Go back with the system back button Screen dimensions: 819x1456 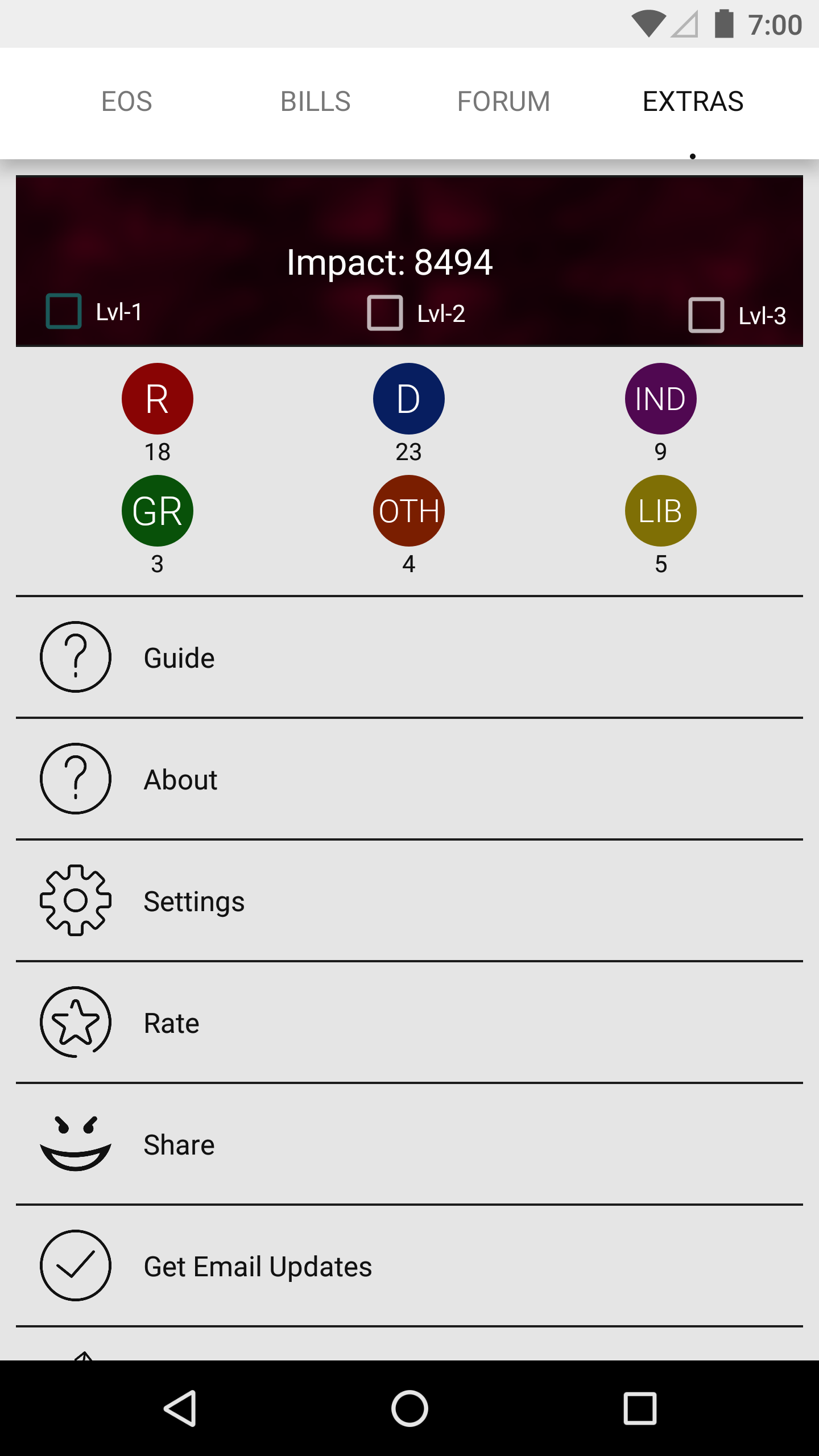180,1408
